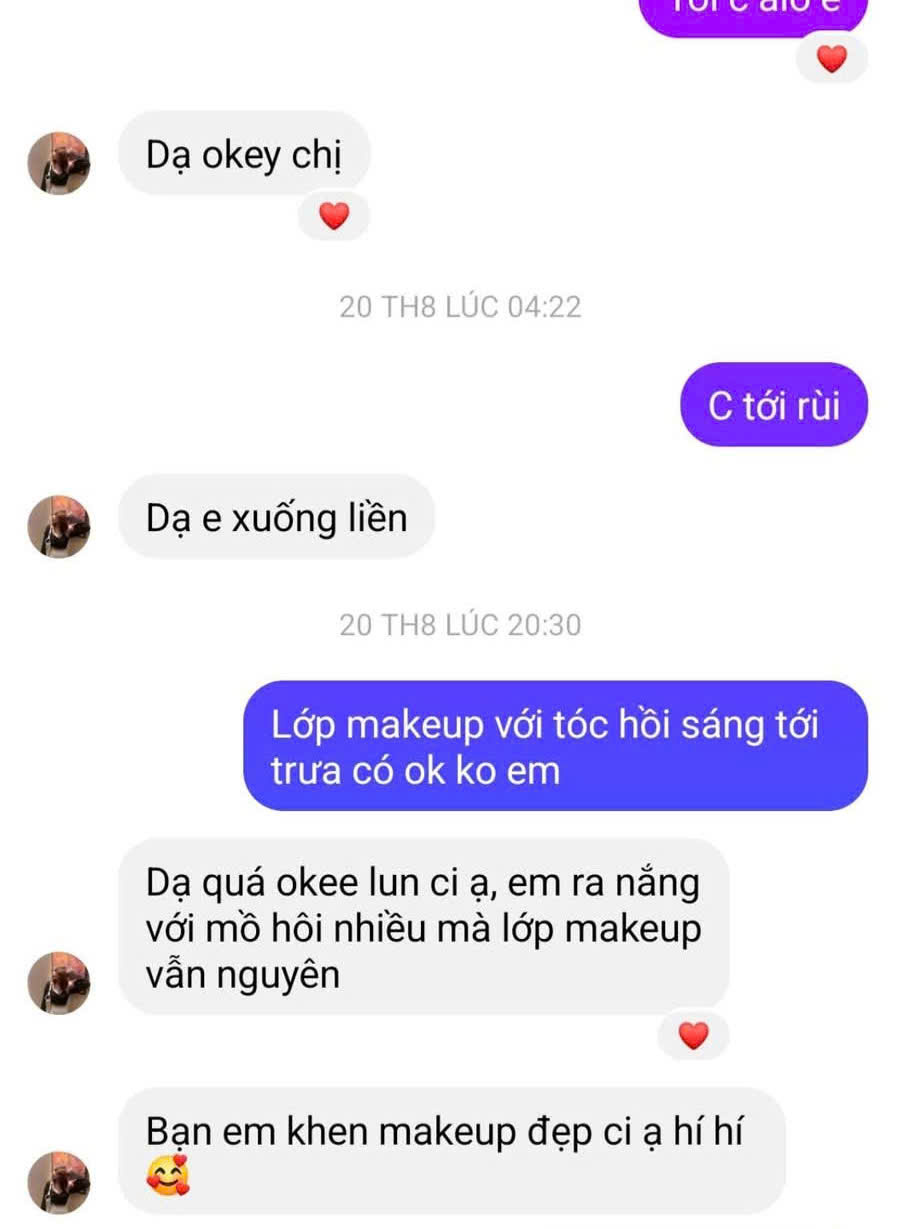This screenshot has width=922, height=1229.
Task: Click the heart reaction on "Dạ okey chị"
Action: pos(334,215)
